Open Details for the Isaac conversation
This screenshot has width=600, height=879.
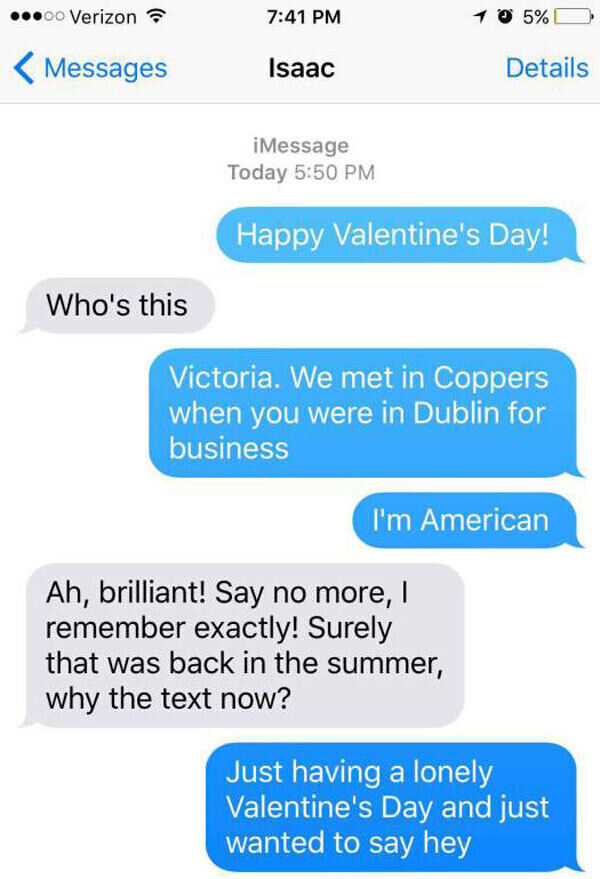546,68
